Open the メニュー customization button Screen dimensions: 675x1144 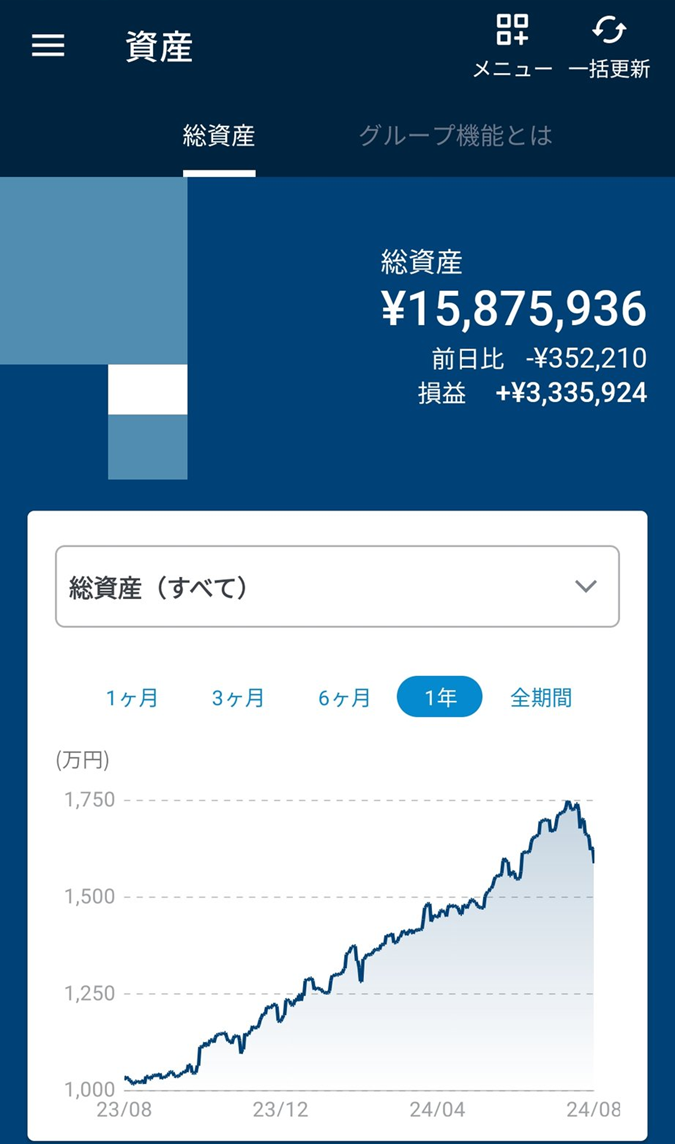point(512,45)
